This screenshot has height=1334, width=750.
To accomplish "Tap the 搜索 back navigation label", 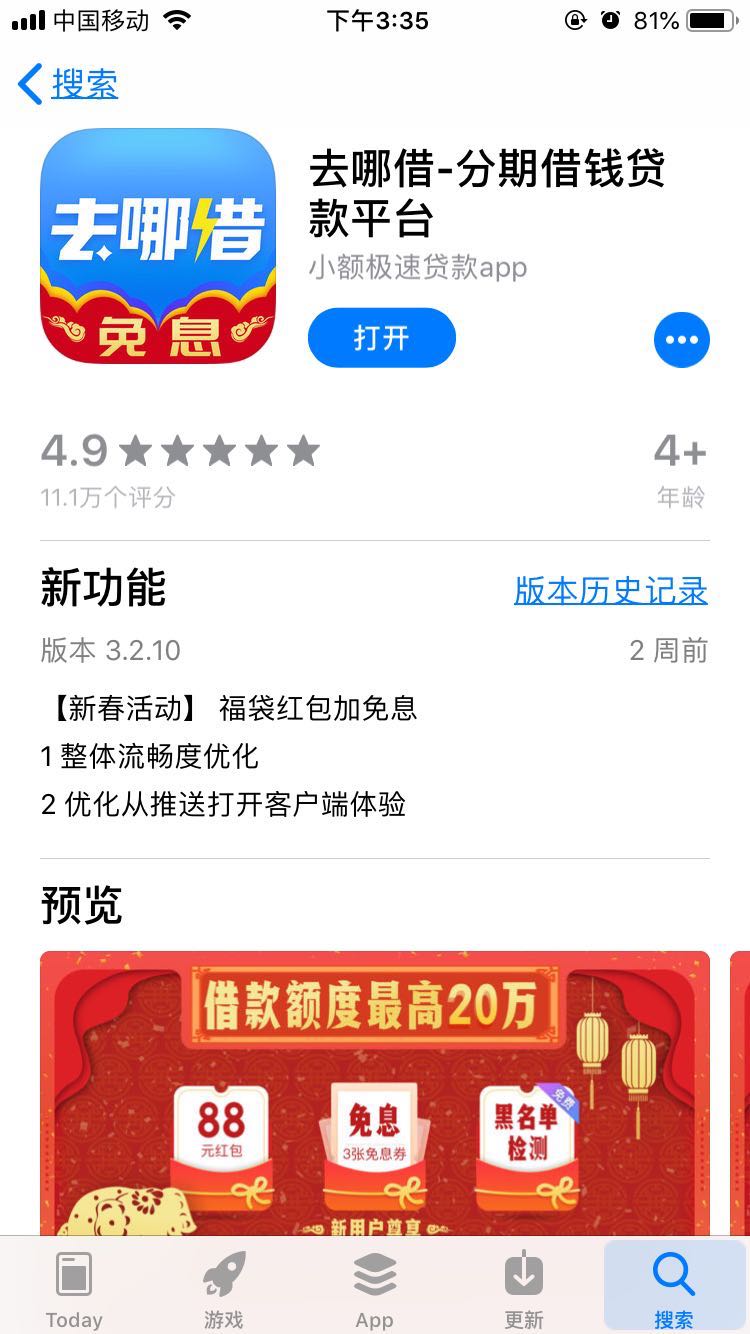I will [x=76, y=86].
